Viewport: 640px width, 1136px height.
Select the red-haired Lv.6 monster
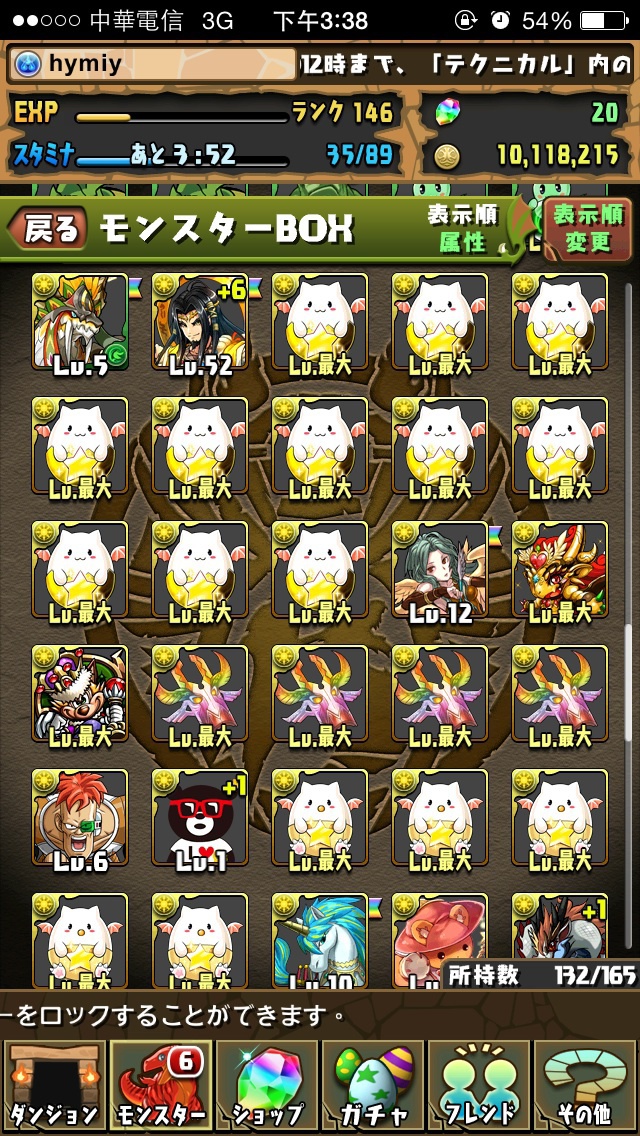80,818
